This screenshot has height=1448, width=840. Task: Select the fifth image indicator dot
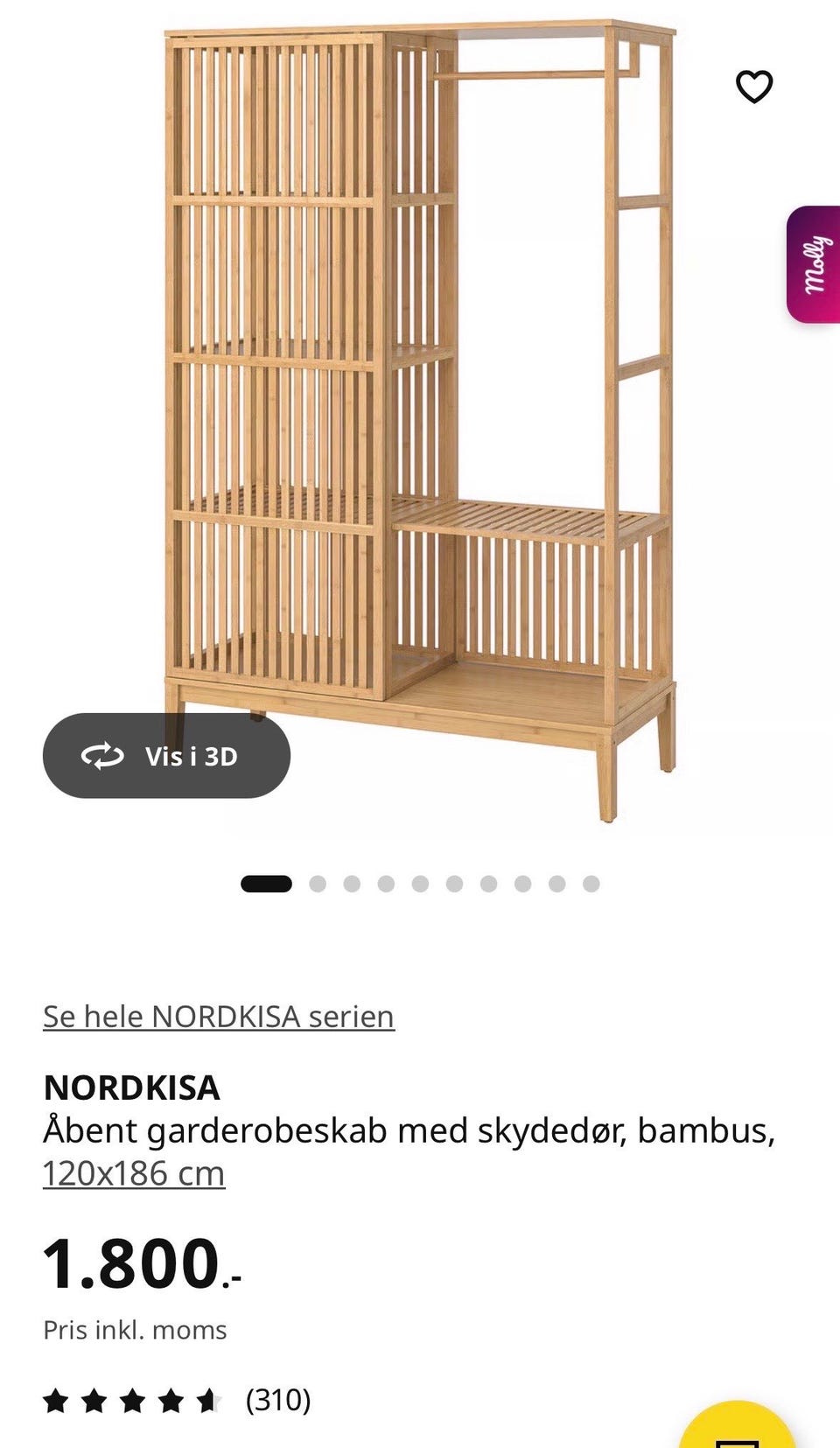coord(421,884)
